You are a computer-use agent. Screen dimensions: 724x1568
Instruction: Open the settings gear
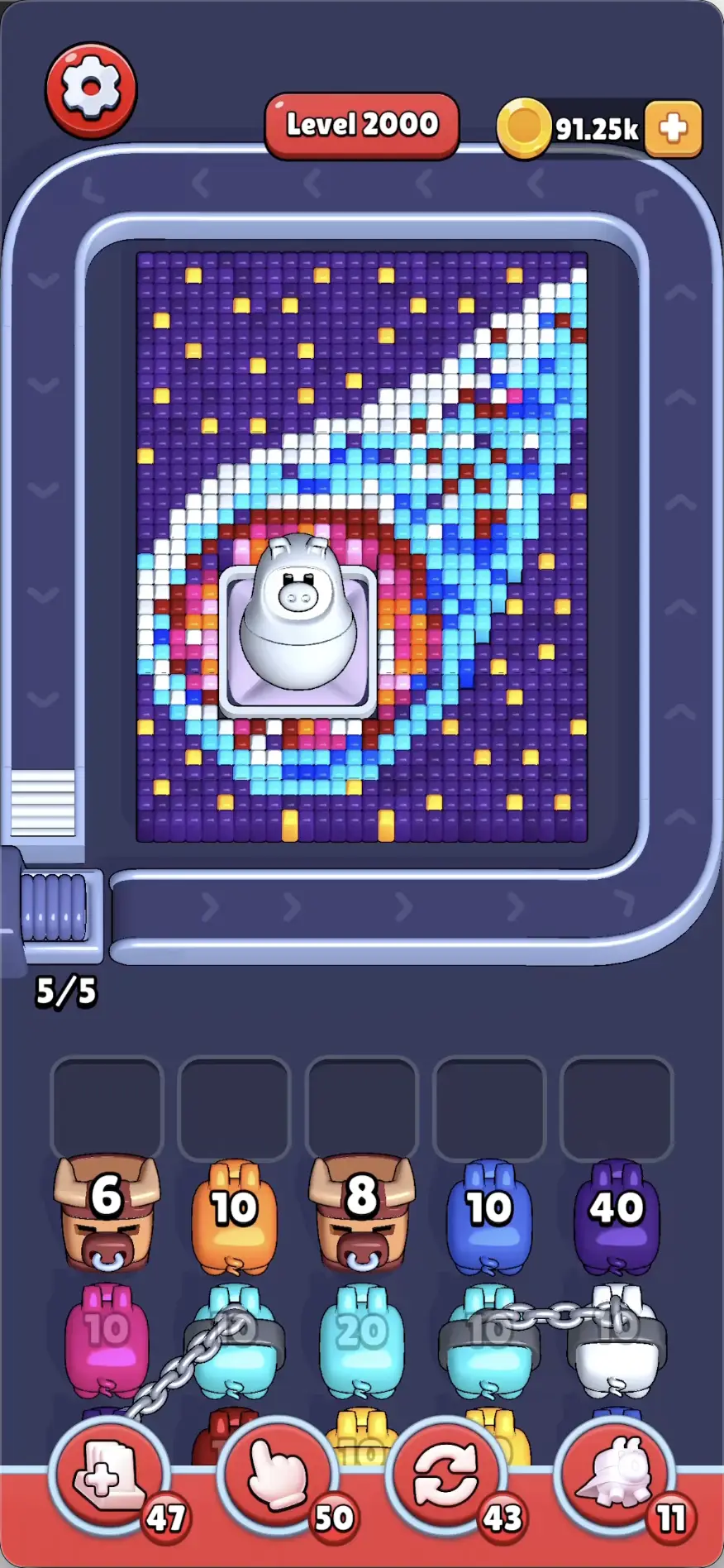point(91,90)
